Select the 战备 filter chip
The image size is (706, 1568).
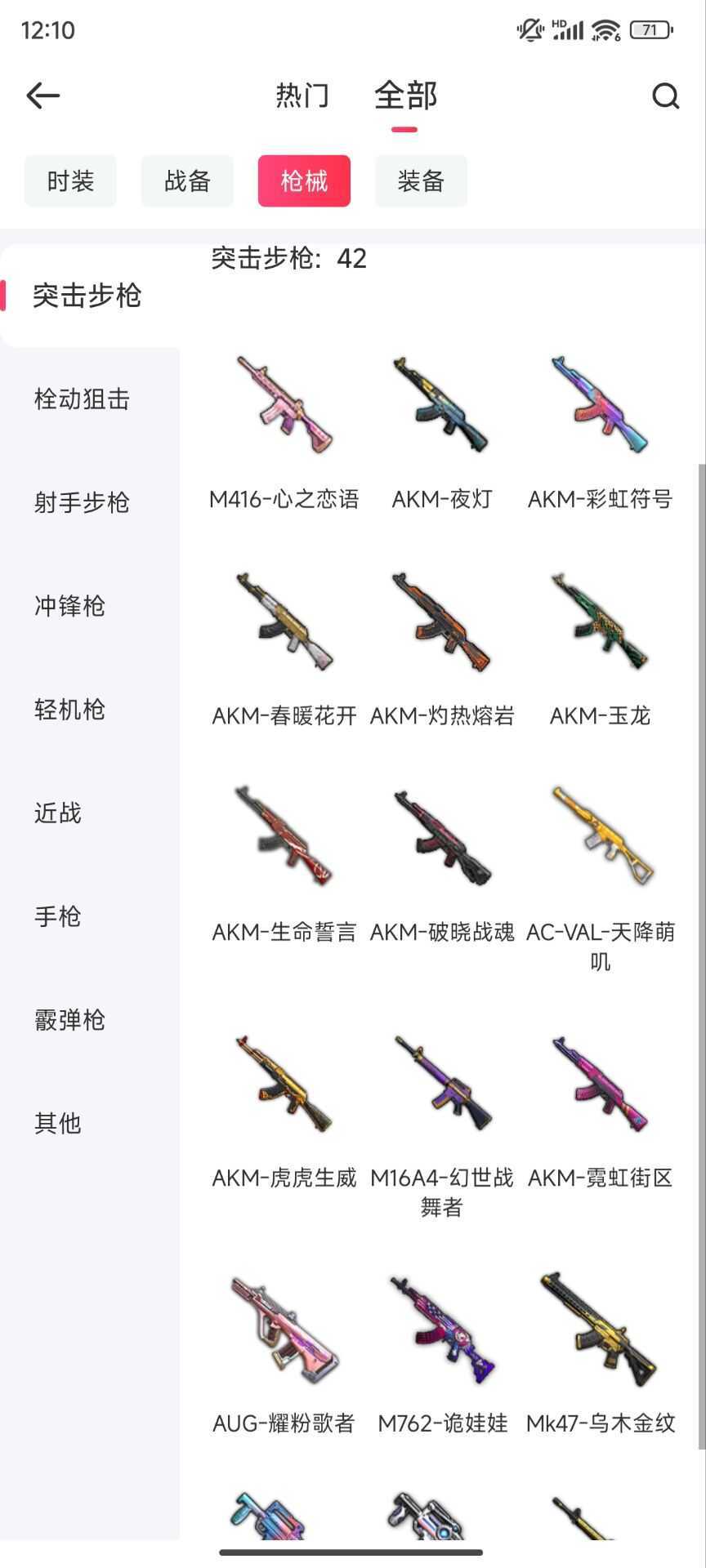[x=187, y=180]
